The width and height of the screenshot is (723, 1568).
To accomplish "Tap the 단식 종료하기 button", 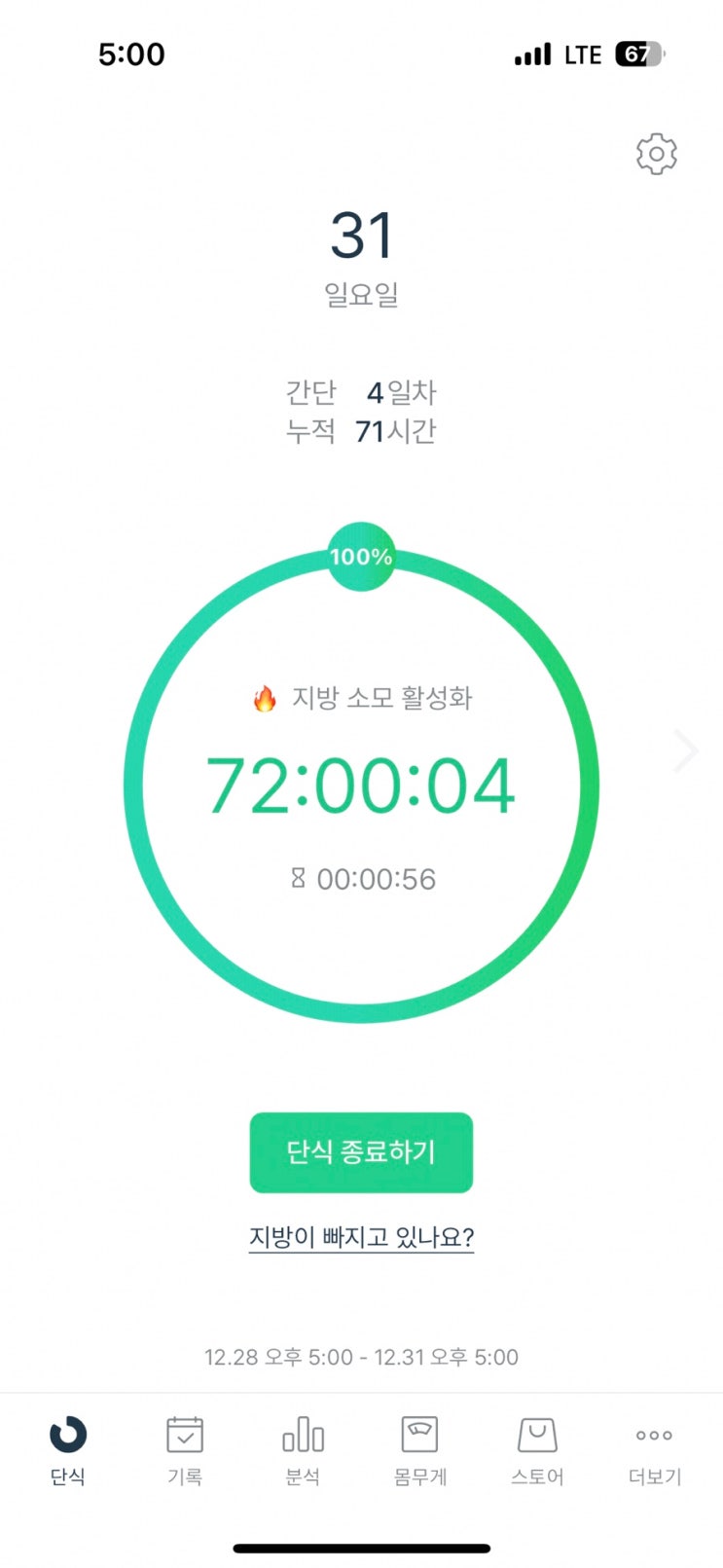I will pyautogui.click(x=361, y=1152).
